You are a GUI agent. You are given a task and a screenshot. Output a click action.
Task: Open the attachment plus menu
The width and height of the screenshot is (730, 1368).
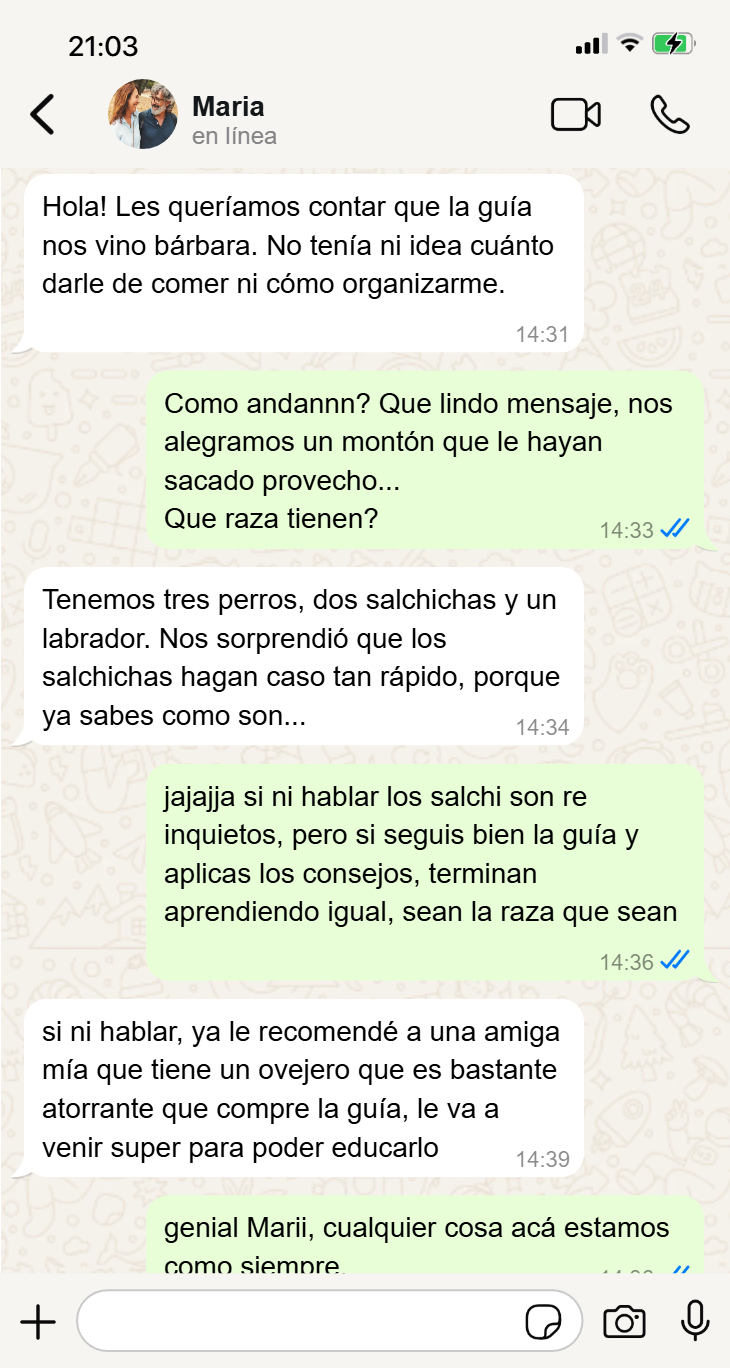point(38,1322)
